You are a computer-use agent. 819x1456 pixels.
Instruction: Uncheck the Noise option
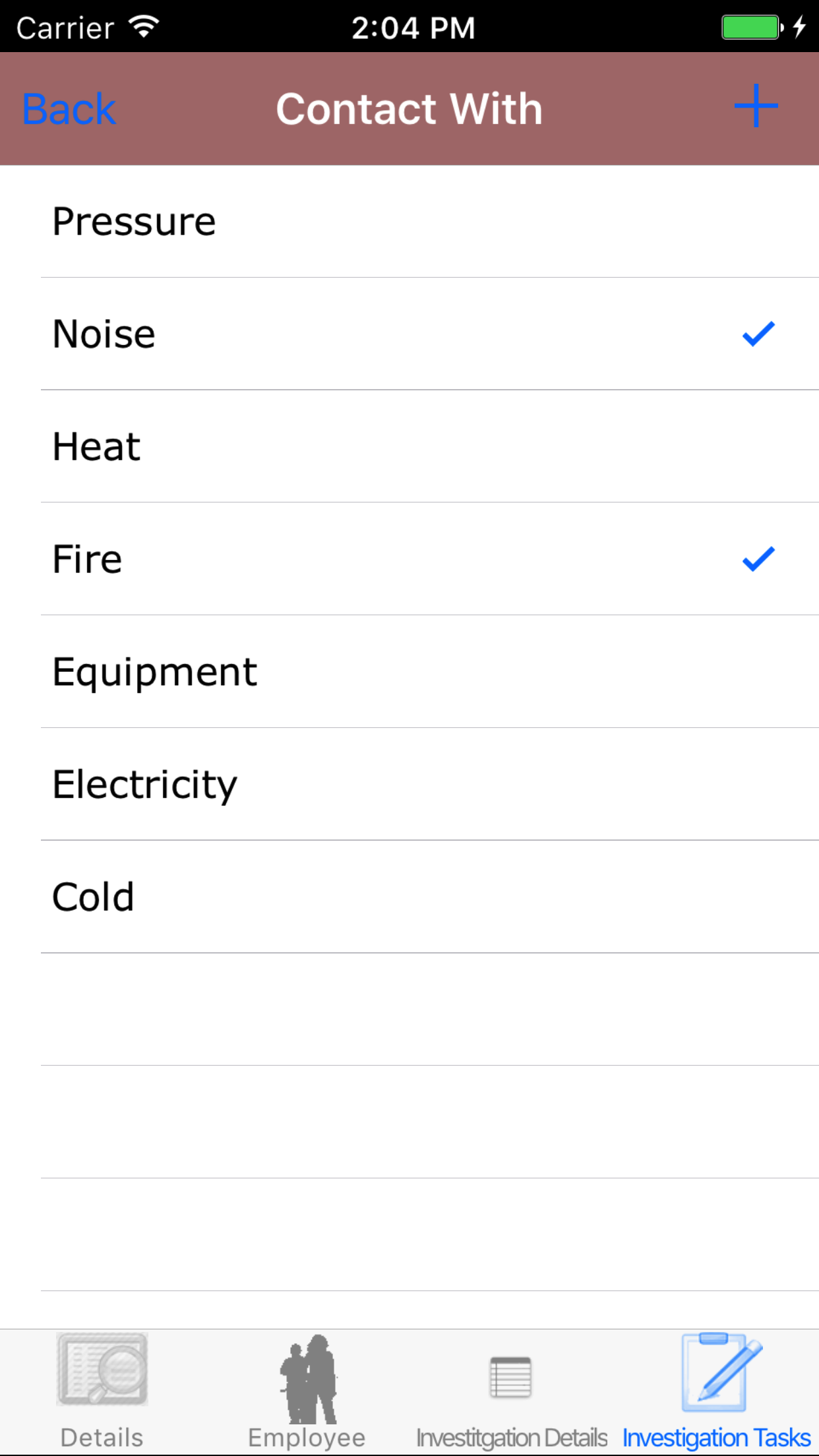pos(409,334)
